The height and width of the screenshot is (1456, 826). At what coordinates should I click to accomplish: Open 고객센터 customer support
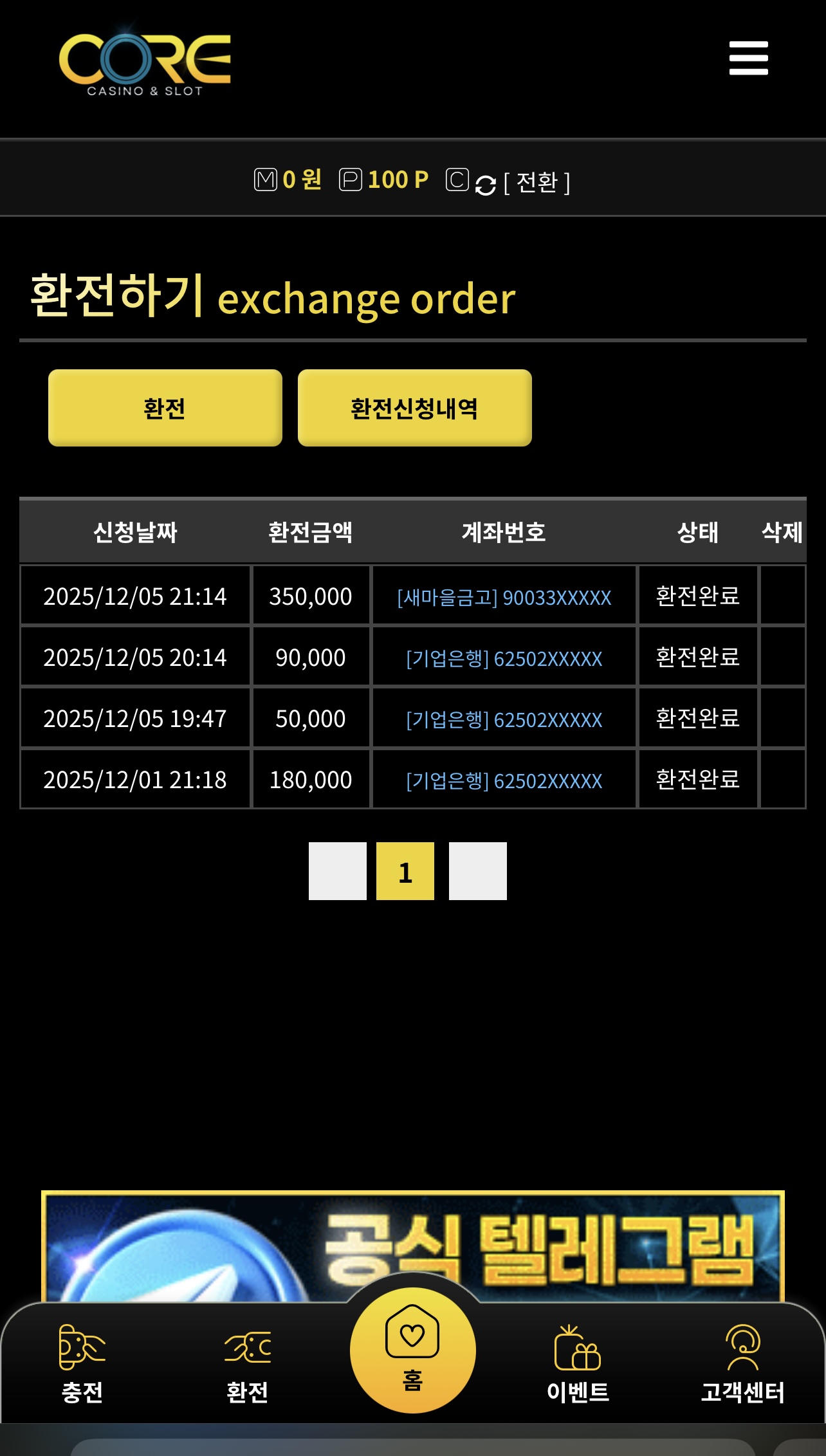coord(742,1364)
